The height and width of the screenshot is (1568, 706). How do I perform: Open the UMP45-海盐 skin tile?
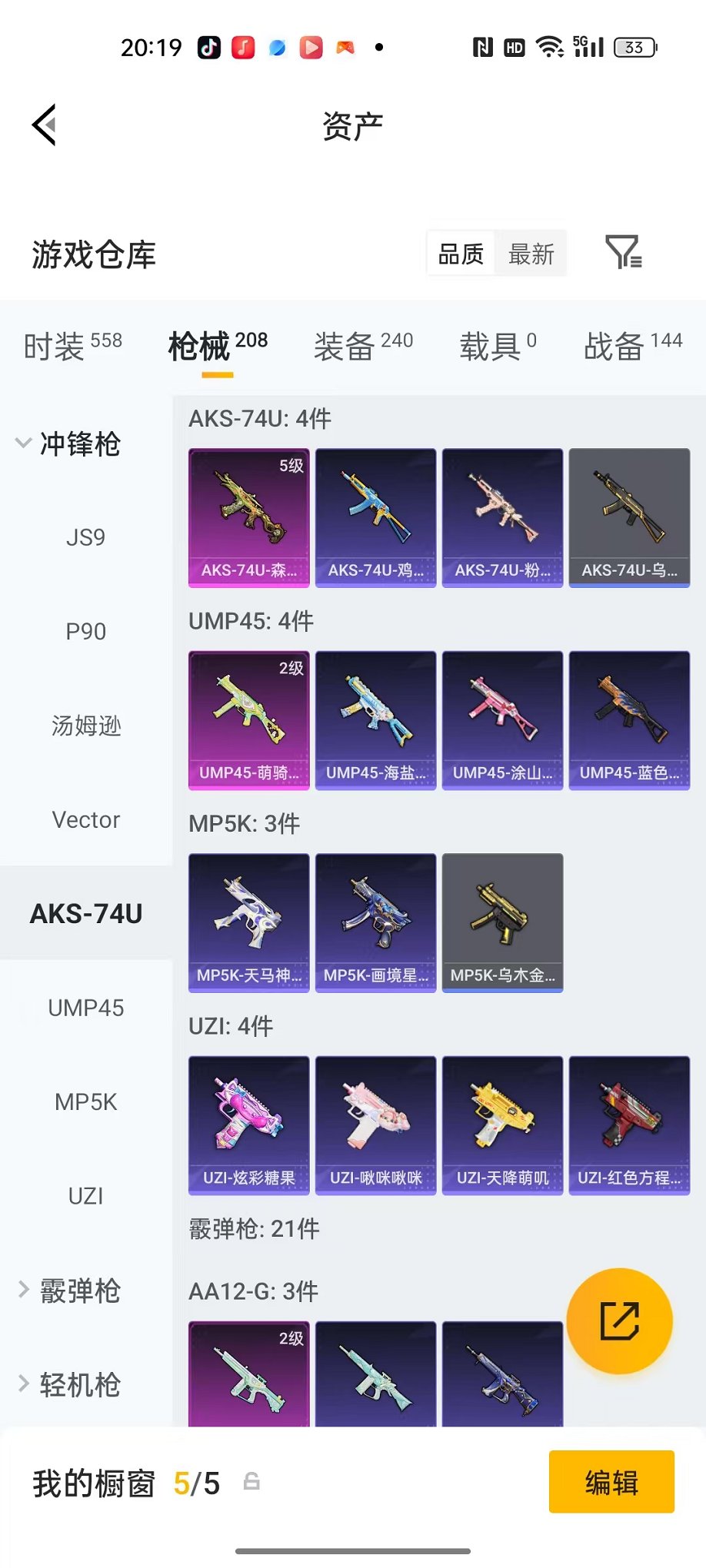[x=376, y=720]
